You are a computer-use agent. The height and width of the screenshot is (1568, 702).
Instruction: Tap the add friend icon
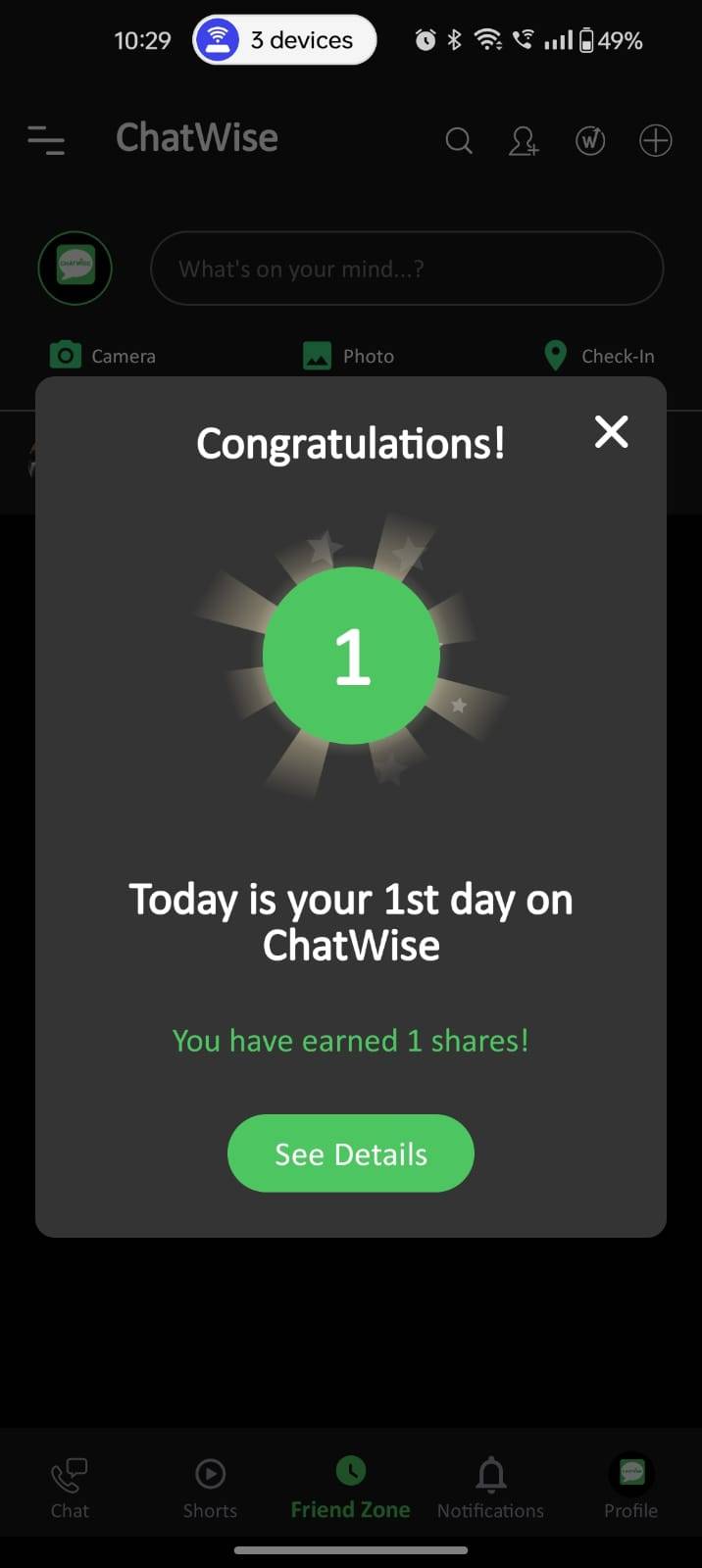[524, 141]
